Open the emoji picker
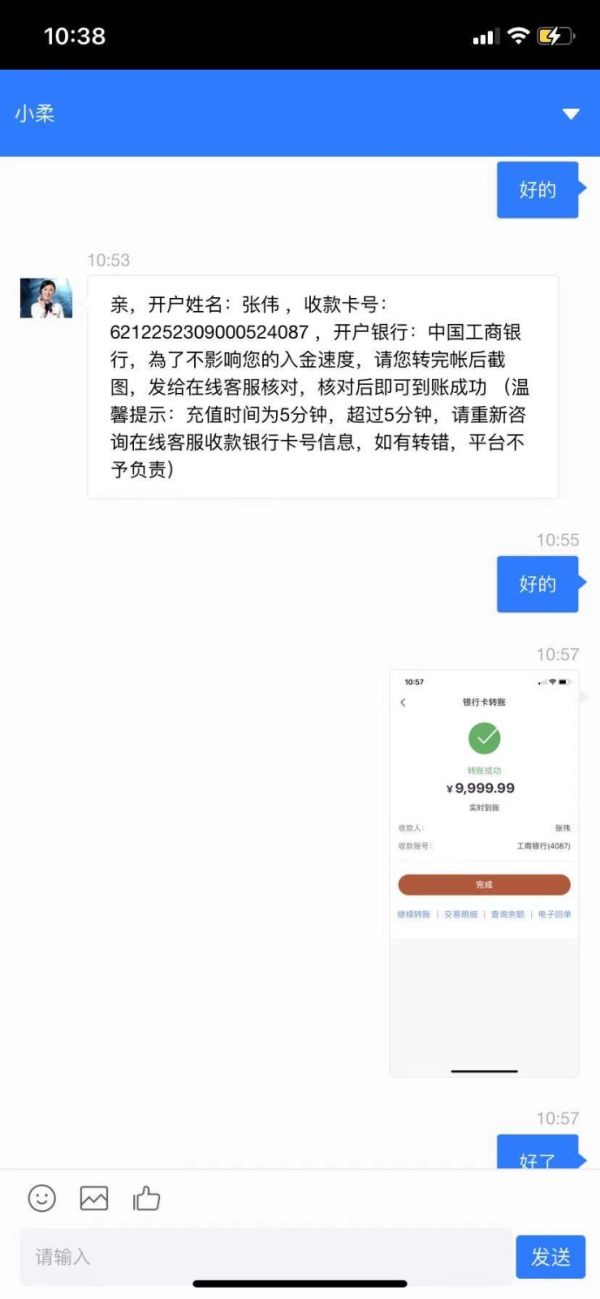The height and width of the screenshot is (1299, 600). (x=41, y=1197)
